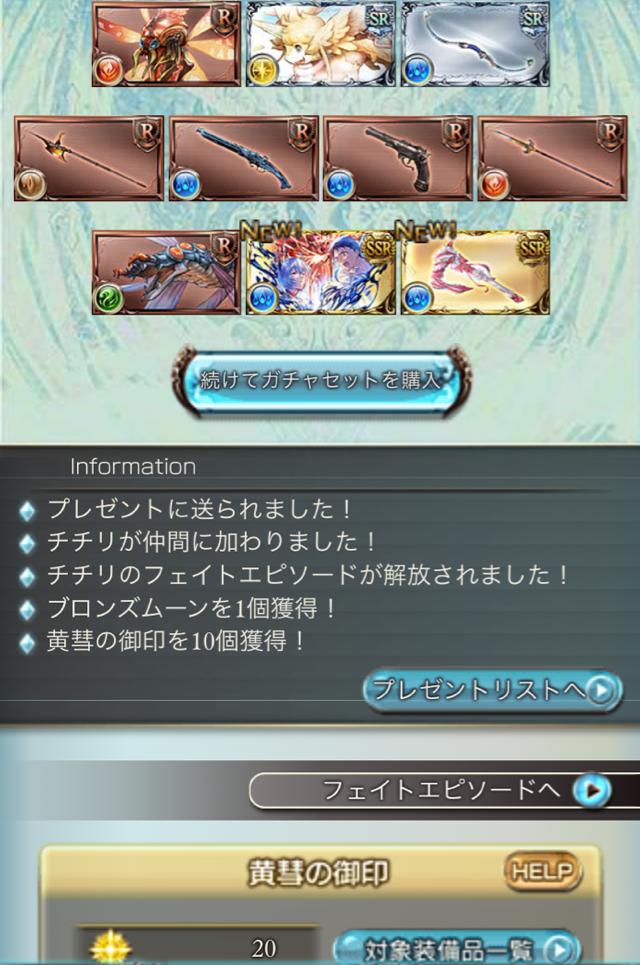The image size is (640, 965).
Task: Open HELP for 黄彗の御印
Action: coord(543,872)
